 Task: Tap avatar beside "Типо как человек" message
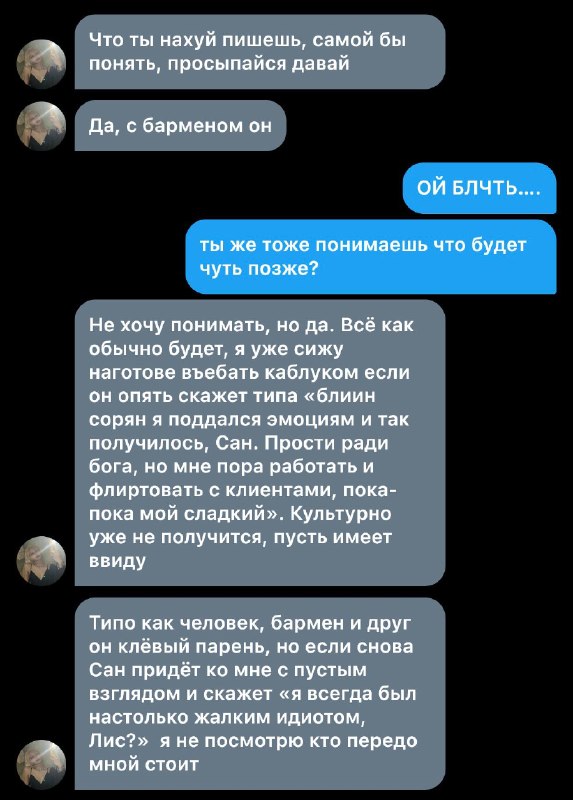(x=41, y=765)
